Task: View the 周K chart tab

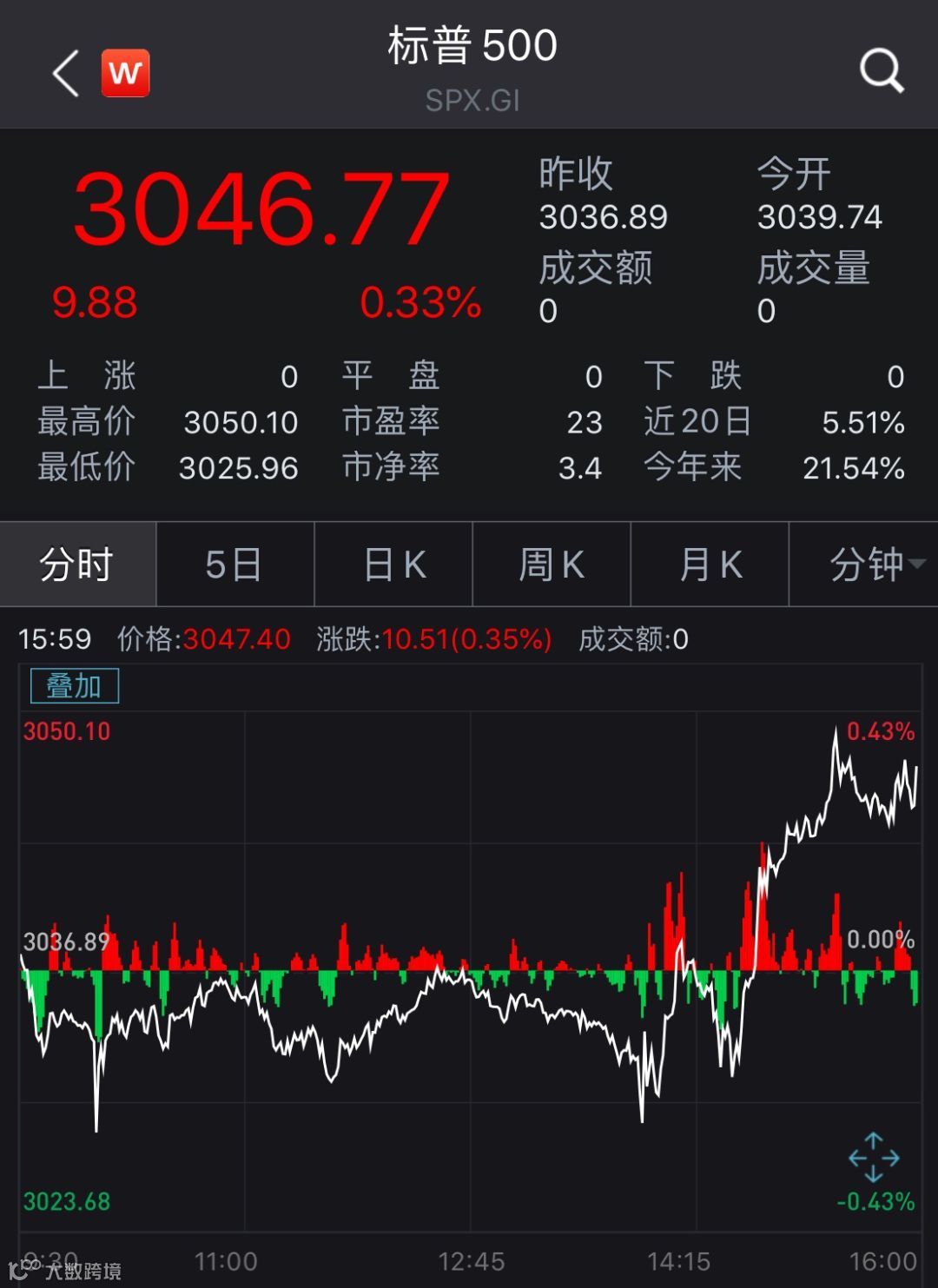Action: pos(552,565)
